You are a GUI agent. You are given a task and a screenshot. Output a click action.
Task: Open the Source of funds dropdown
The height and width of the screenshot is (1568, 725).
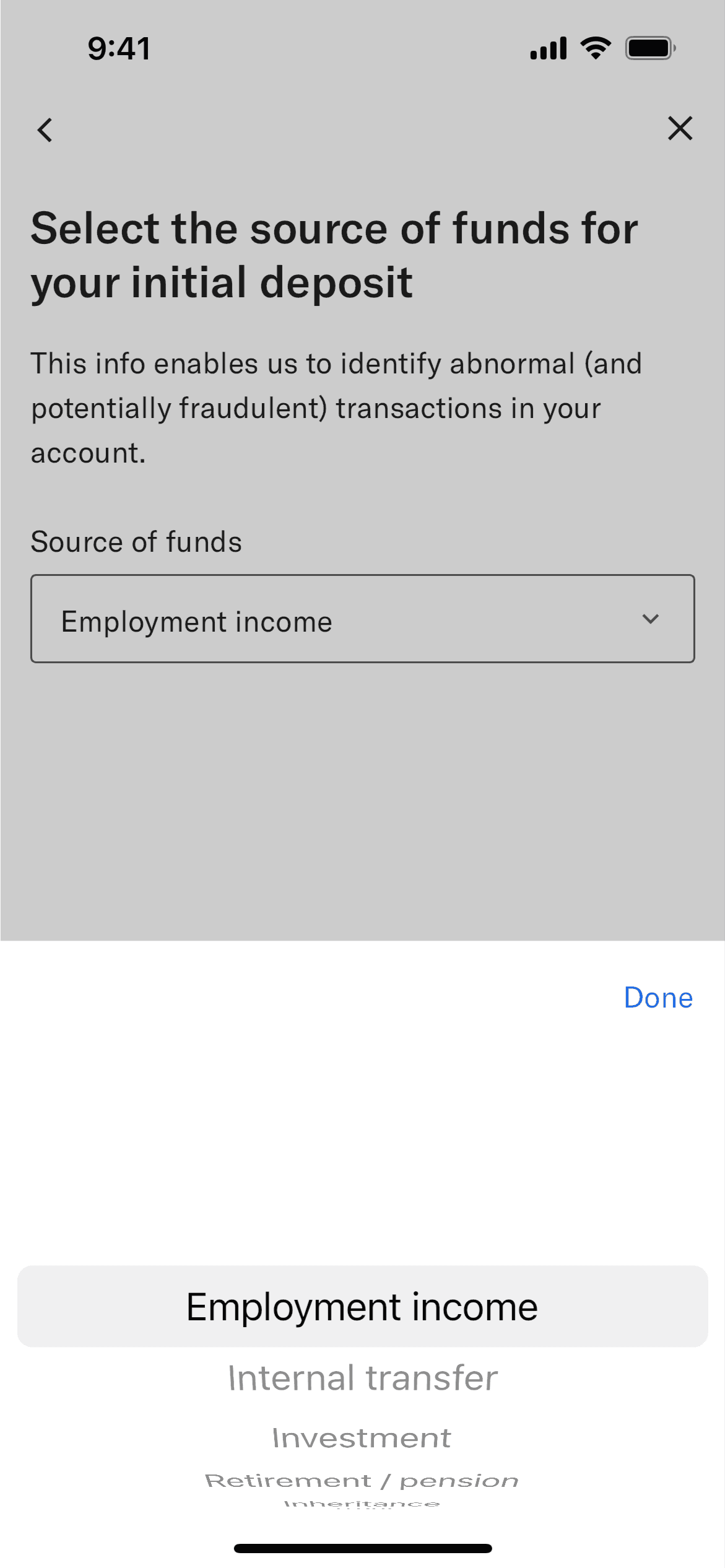[362, 619]
